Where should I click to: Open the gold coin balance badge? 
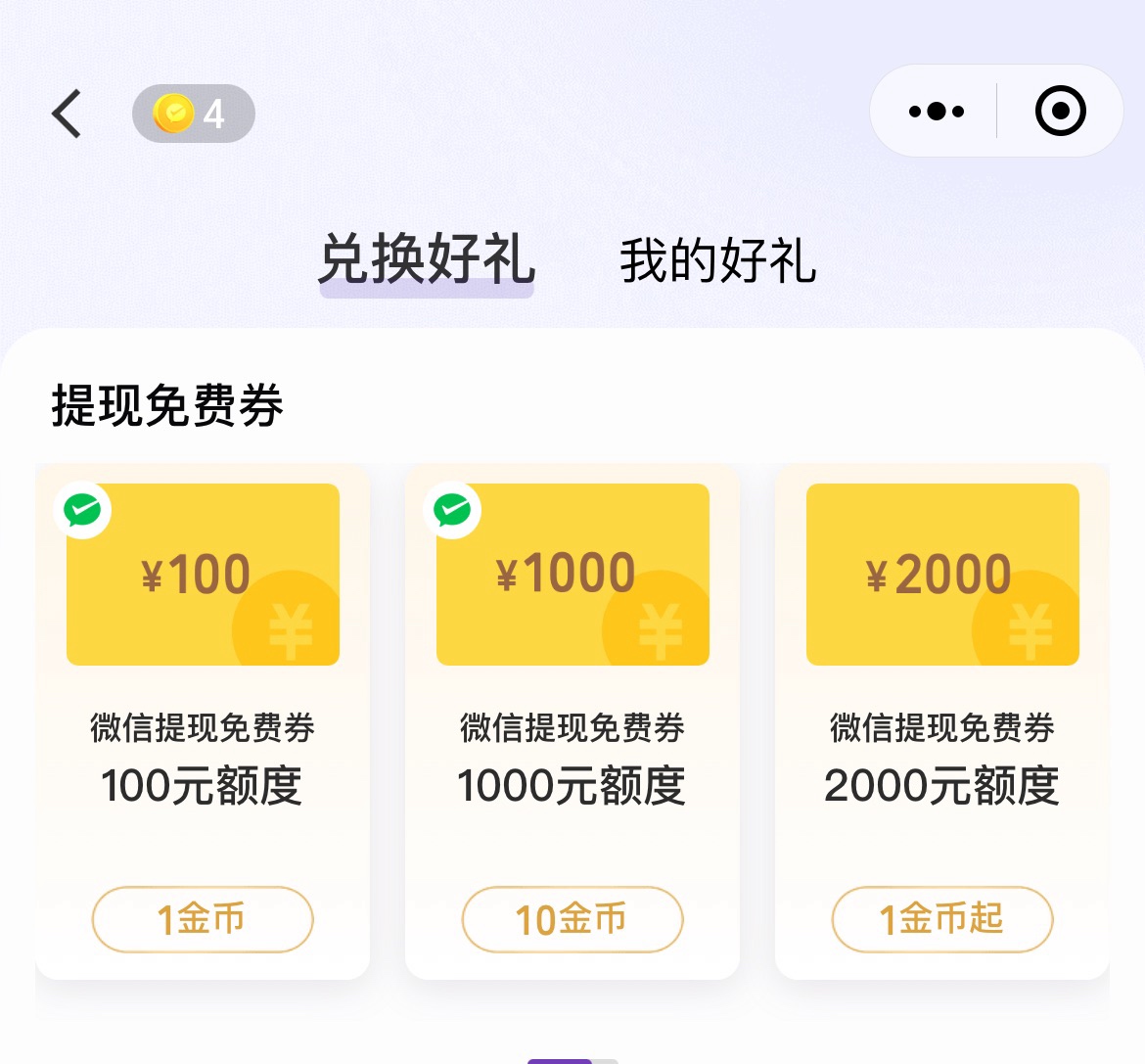194,114
